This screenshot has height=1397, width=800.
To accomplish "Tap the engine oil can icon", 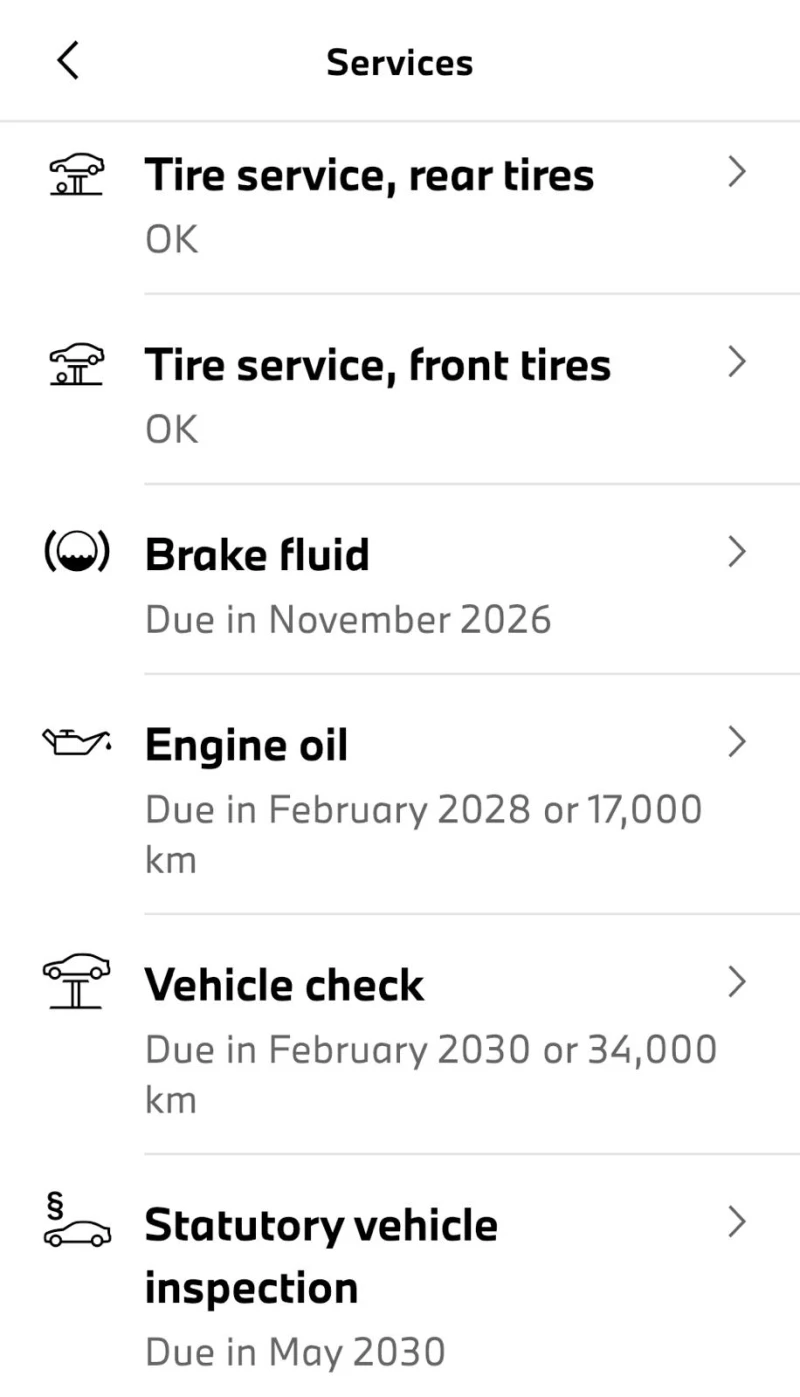I will (x=75, y=740).
